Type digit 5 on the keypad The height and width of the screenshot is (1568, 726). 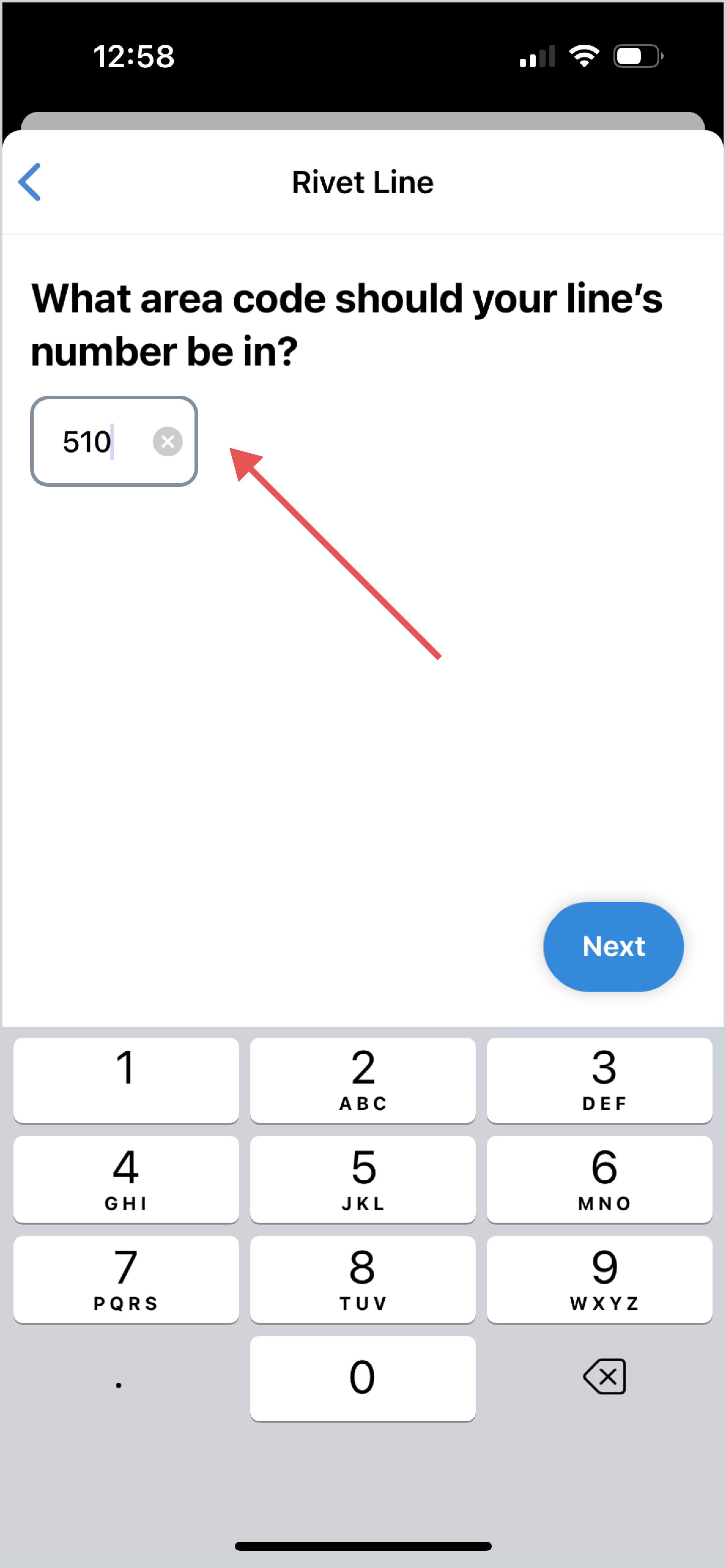[x=363, y=1179]
